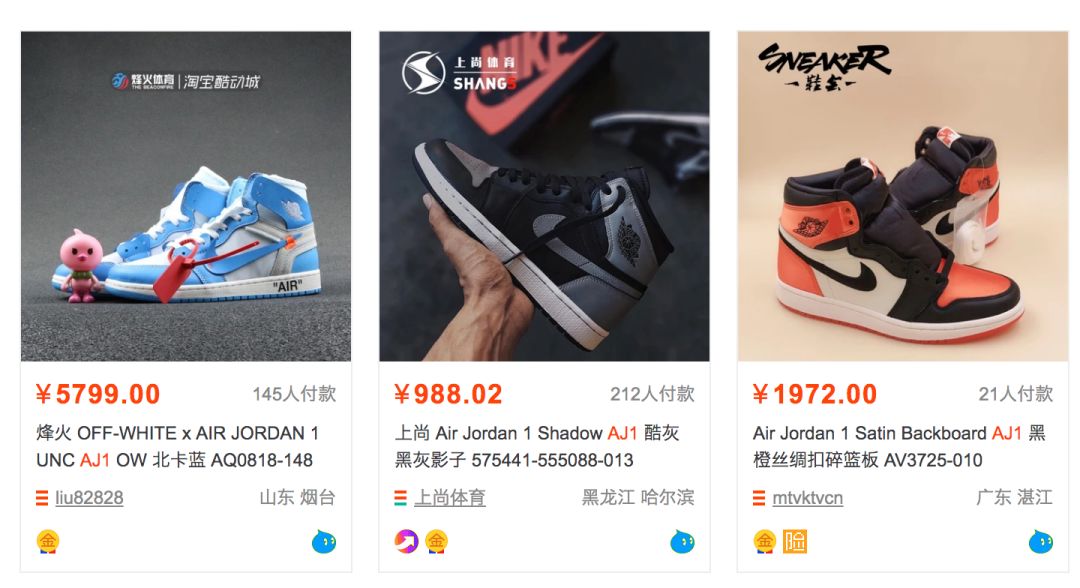Open the Air Jordan 1 Satin Backboard title link
The image size is (1080, 588).
tap(898, 447)
